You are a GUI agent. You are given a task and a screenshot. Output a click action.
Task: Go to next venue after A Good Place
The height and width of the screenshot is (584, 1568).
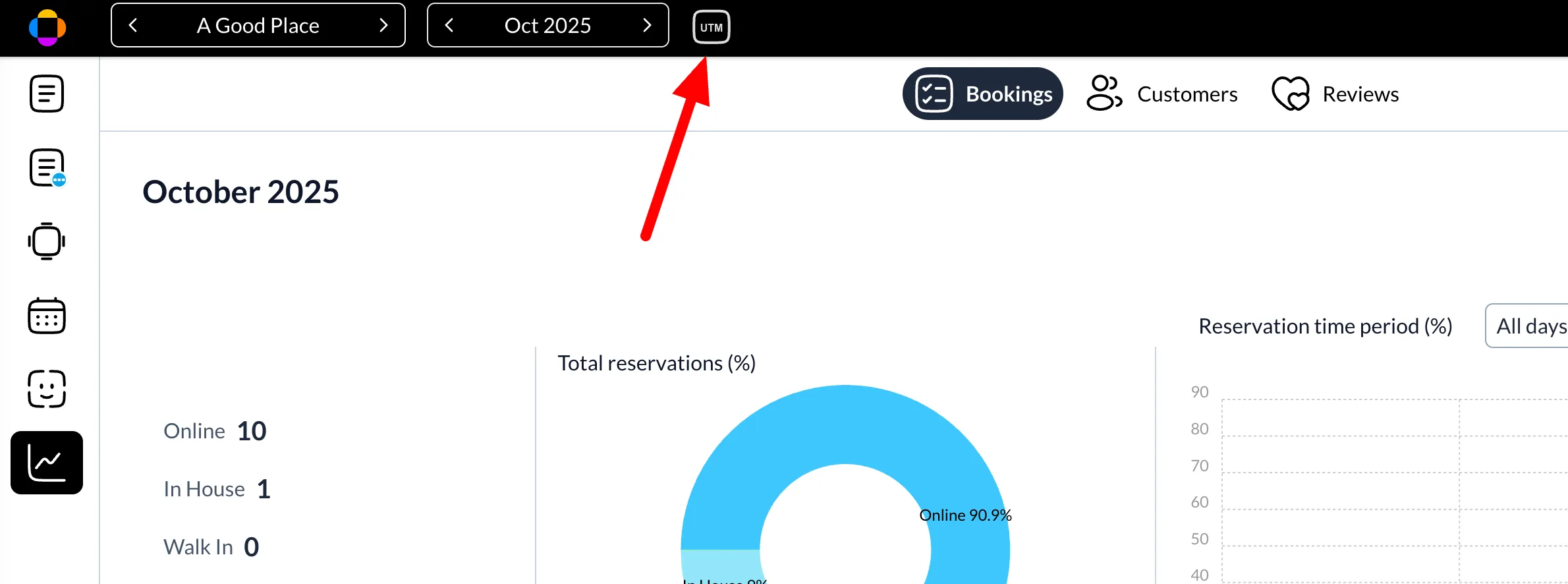click(x=383, y=26)
